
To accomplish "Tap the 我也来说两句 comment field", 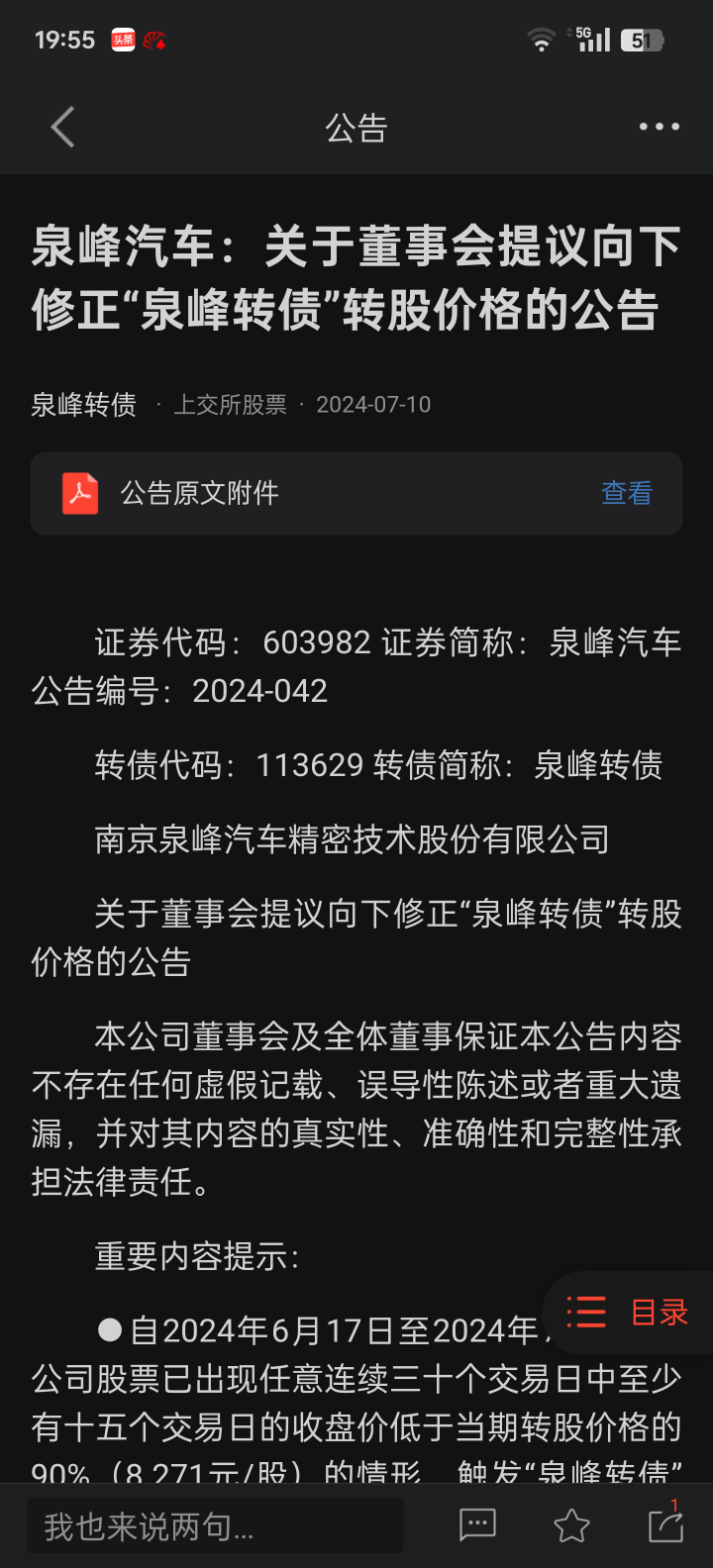I will (215, 1526).
